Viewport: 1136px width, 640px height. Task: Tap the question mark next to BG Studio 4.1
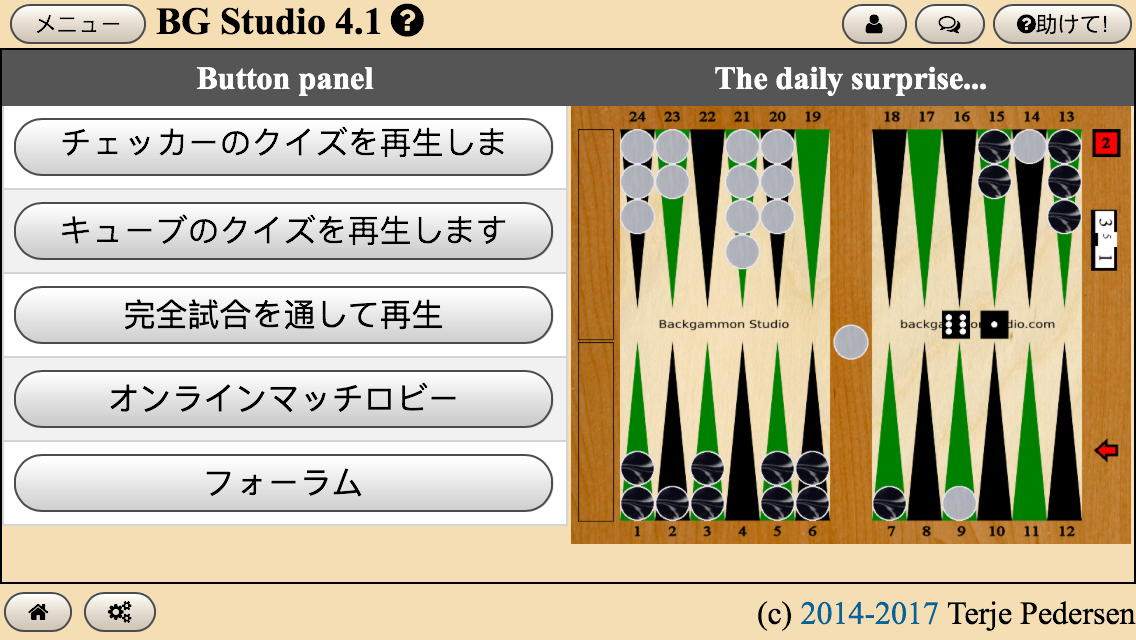point(407,21)
